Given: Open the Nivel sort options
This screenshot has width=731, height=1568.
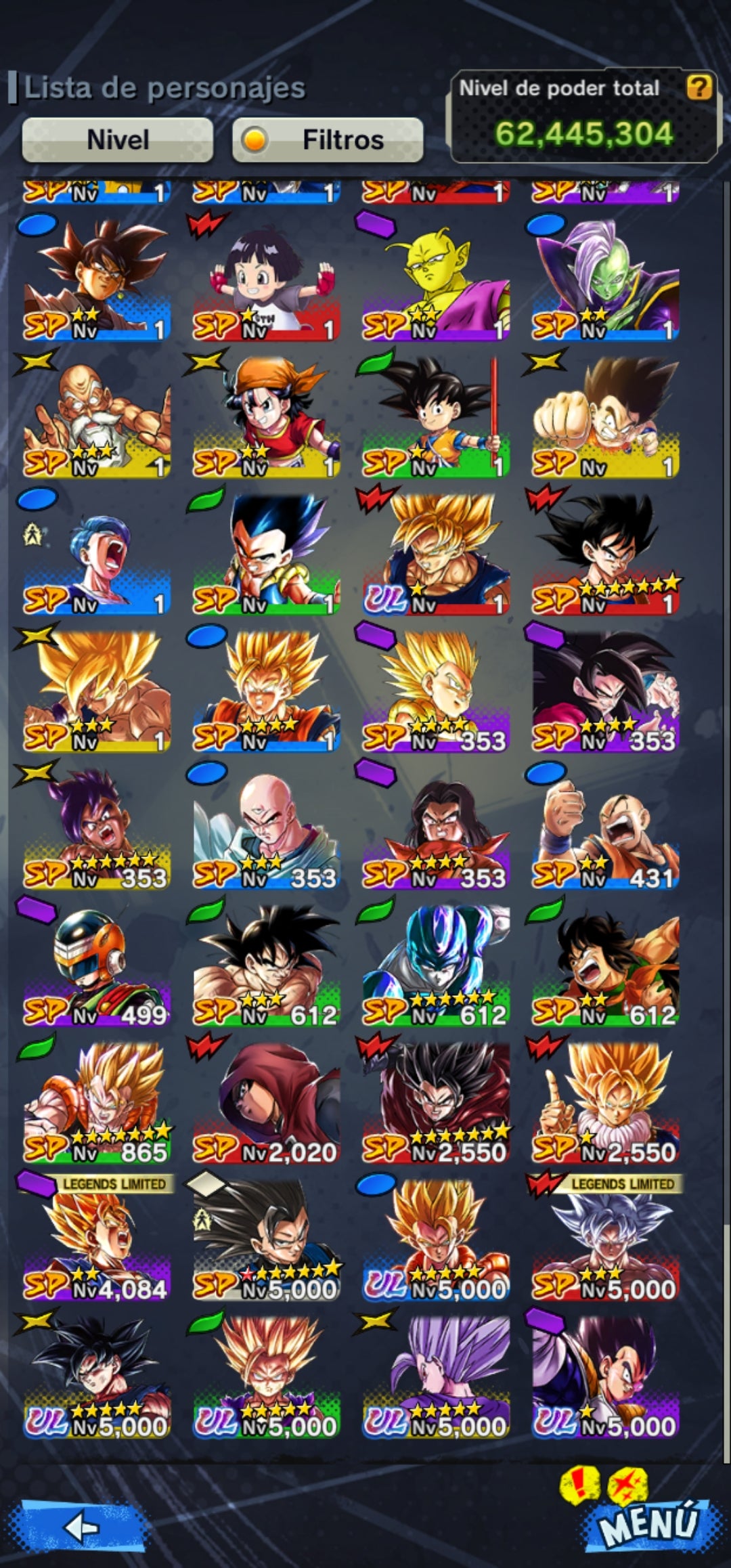Looking at the screenshot, I should coord(118,140).
